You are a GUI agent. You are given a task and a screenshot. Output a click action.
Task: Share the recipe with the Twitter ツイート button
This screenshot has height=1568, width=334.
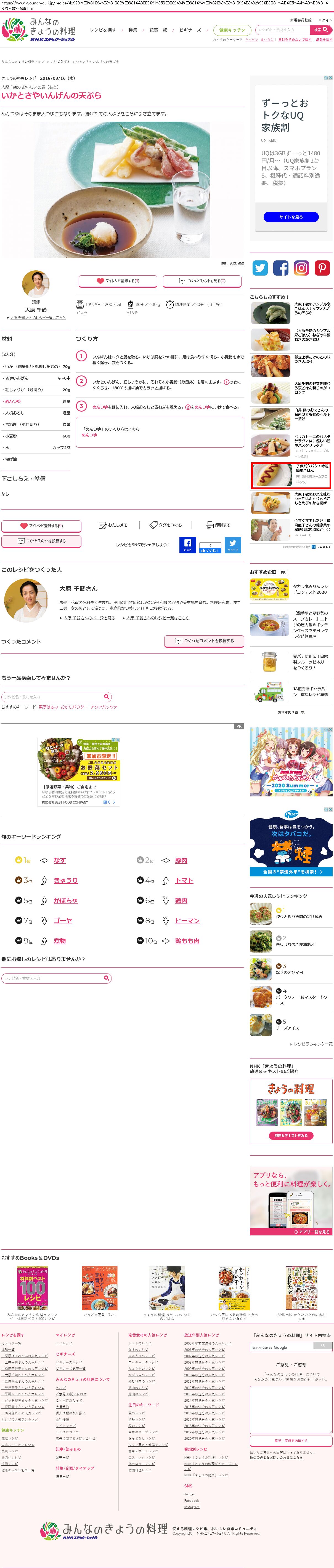(x=233, y=545)
